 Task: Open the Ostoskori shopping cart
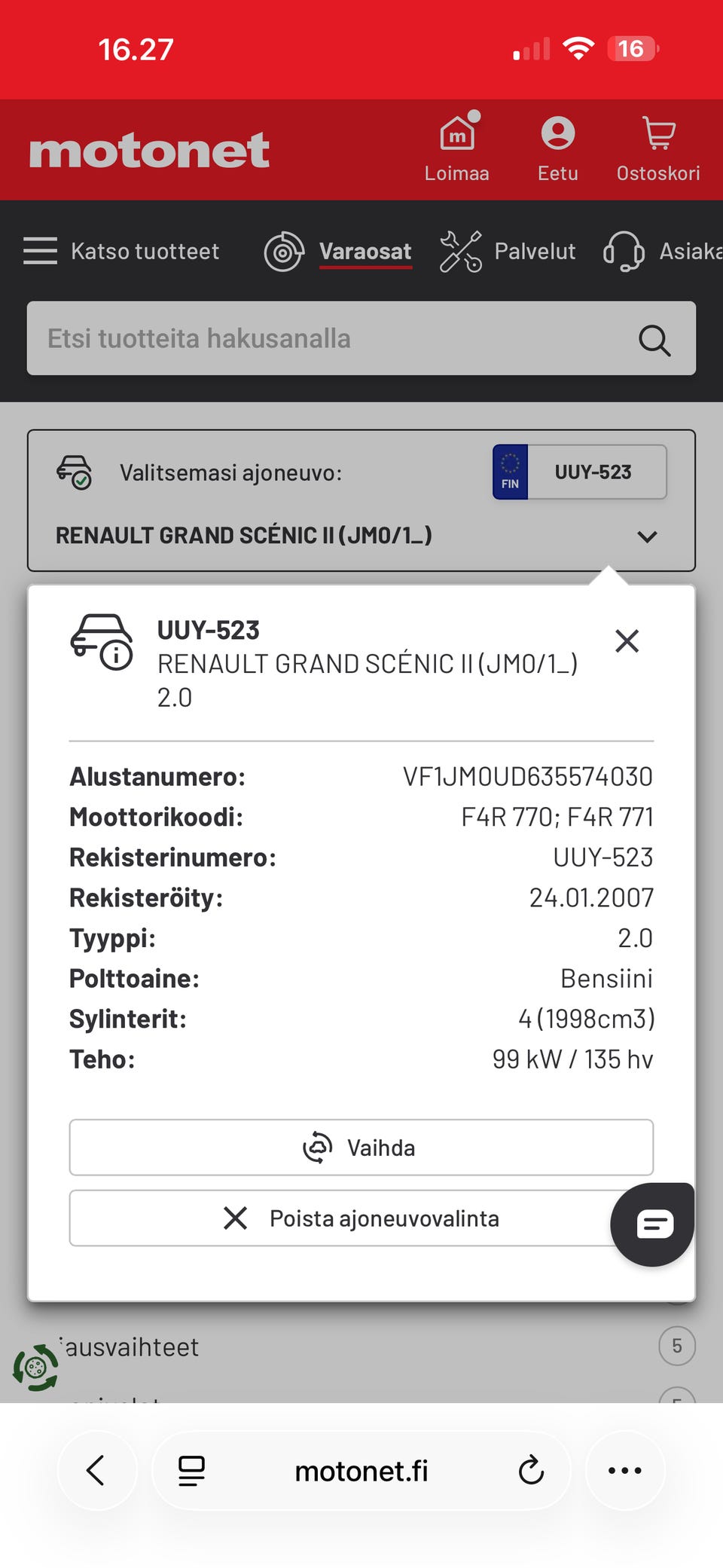[x=658, y=148]
